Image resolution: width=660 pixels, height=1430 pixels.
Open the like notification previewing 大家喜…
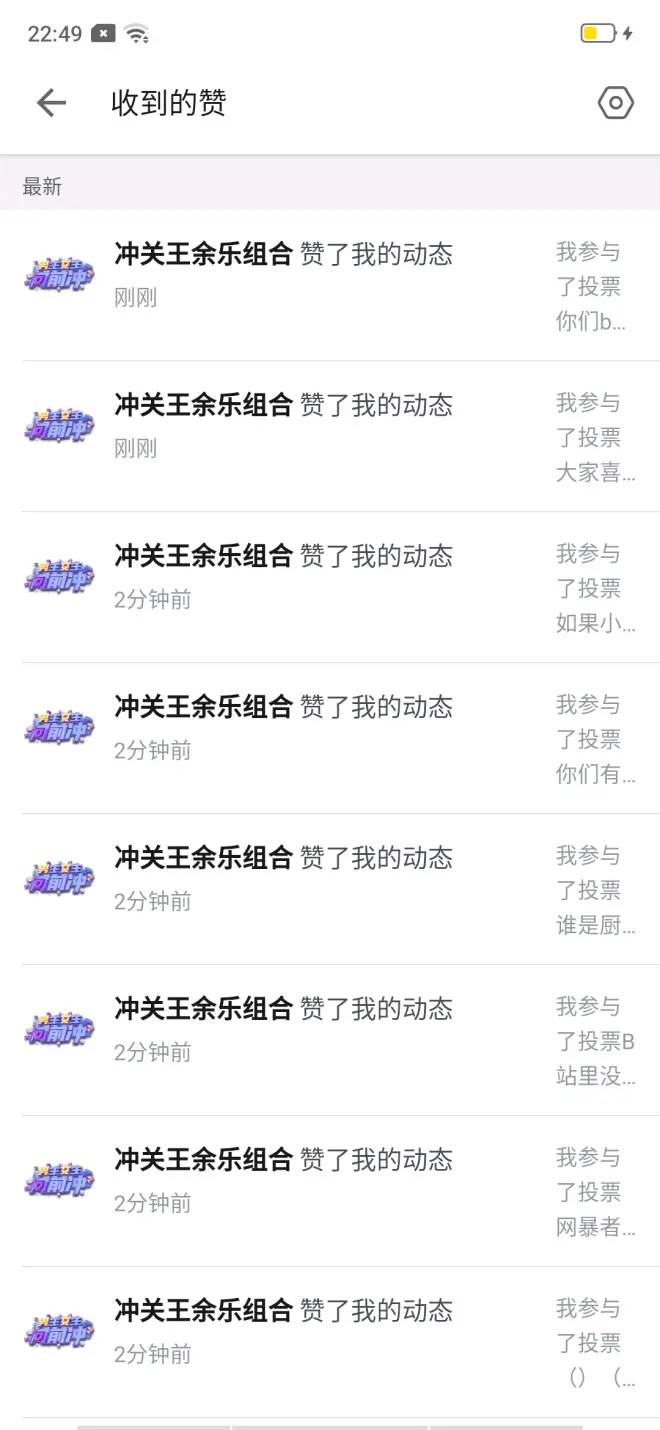pos(330,437)
